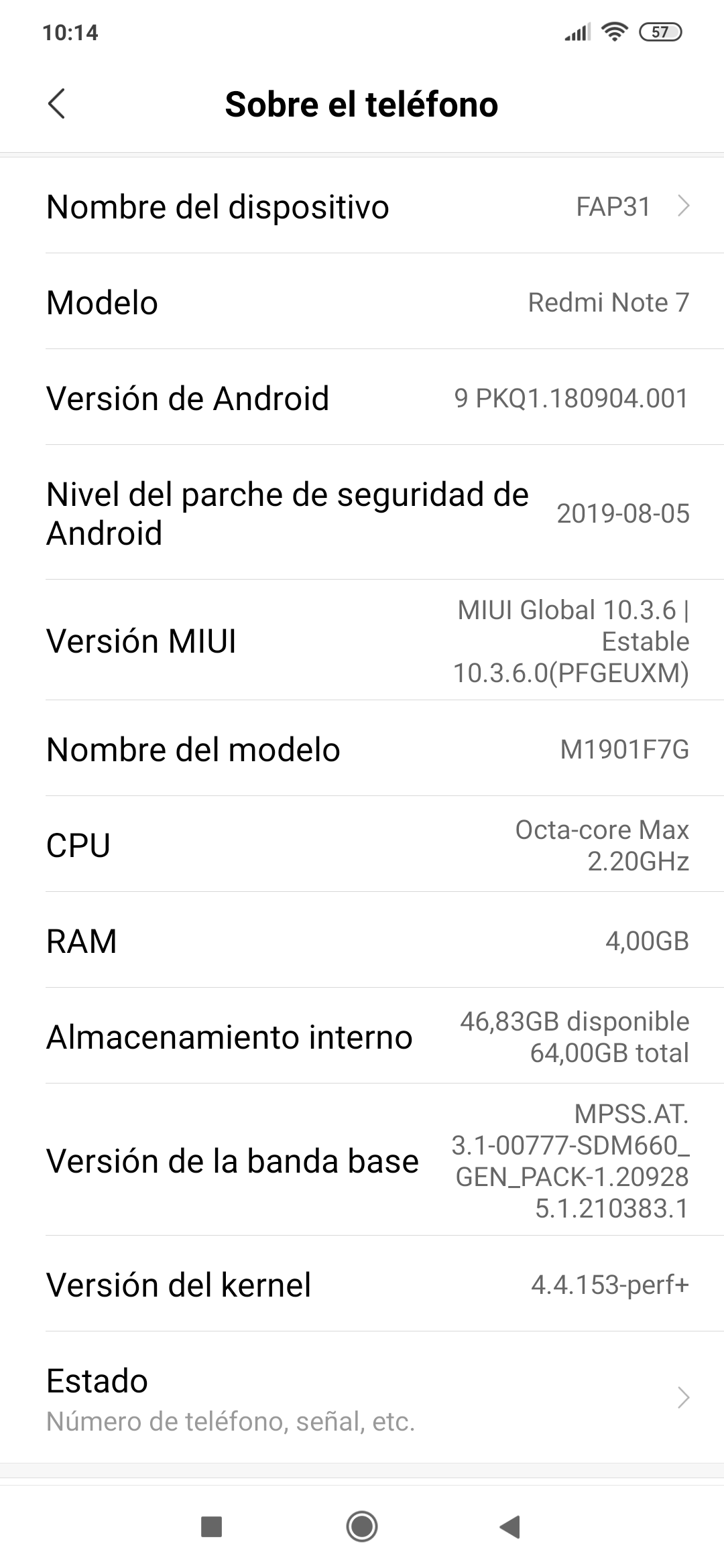Screen dimensions: 724x1568
Task: Tap the RAM row
Action: pyautogui.click(x=362, y=941)
